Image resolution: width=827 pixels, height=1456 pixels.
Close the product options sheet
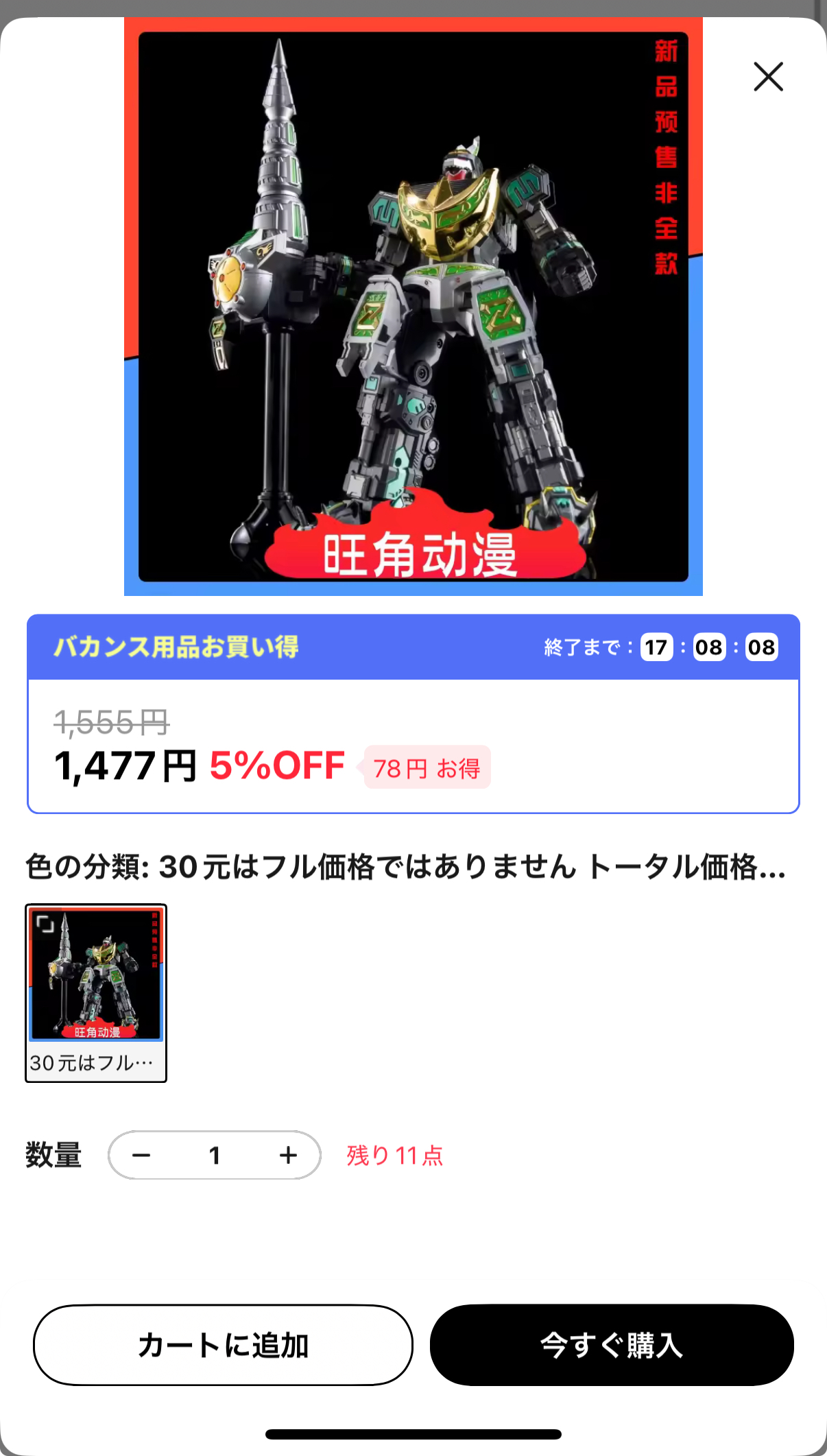[768, 77]
